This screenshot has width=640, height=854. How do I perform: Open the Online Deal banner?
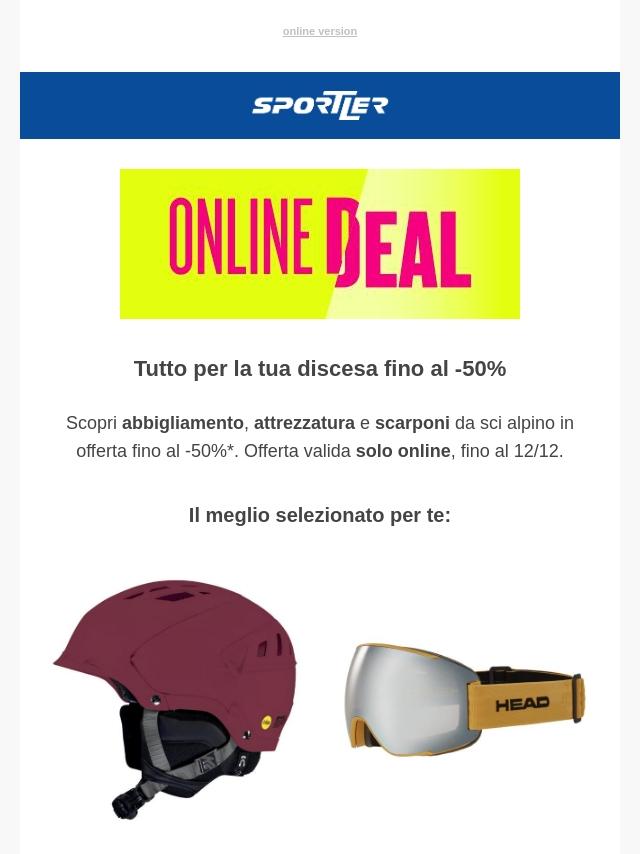(x=320, y=244)
